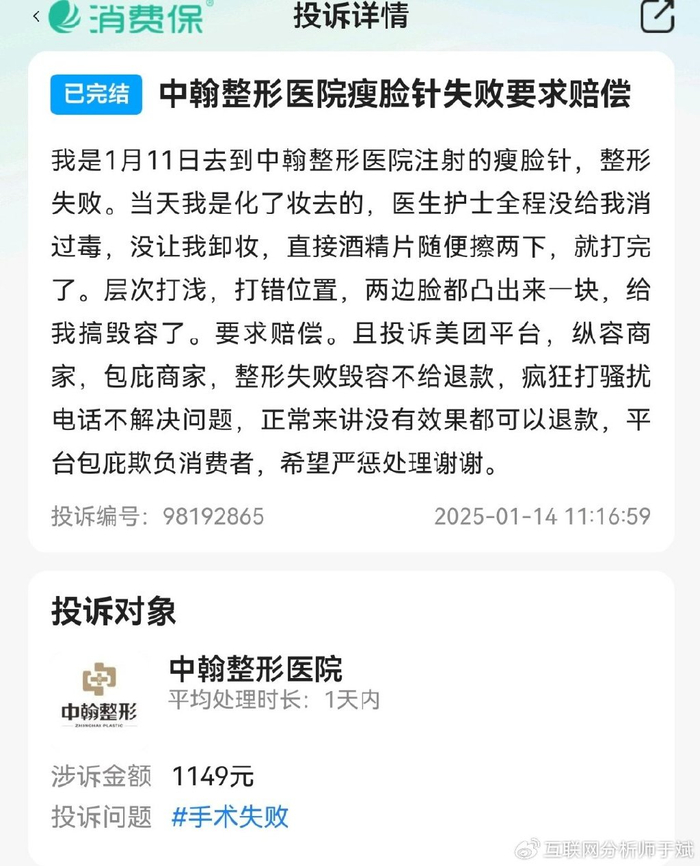Open the #手术失败 topic tag
This screenshot has height=866, width=700.
(x=230, y=816)
